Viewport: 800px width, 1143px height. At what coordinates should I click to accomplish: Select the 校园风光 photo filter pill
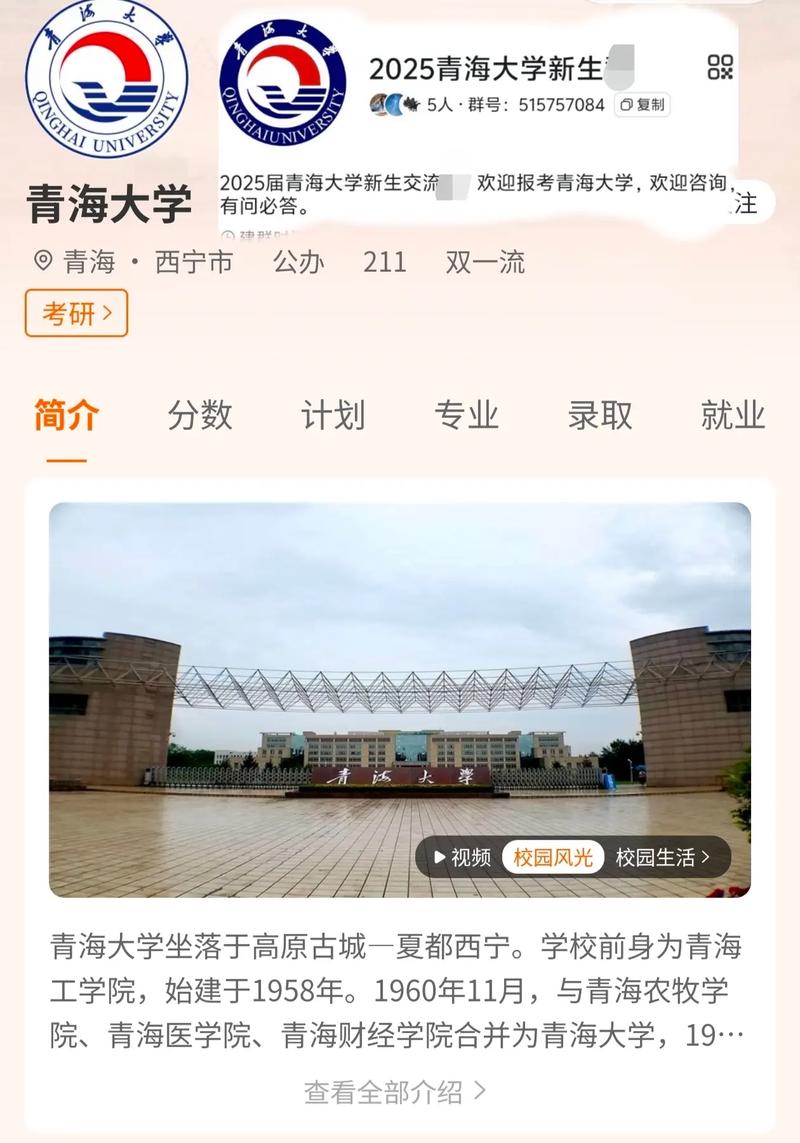pyautogui.click(x=556, y=857)
